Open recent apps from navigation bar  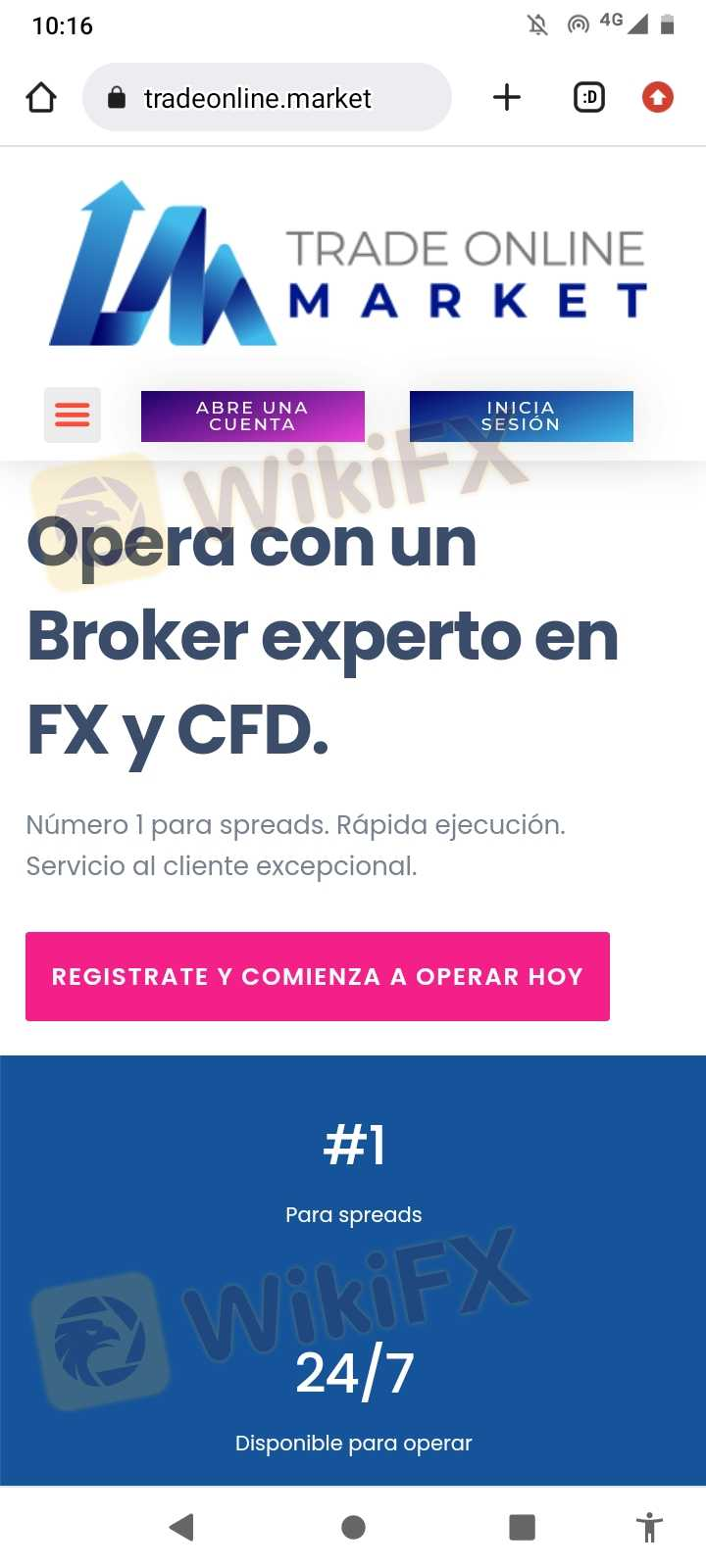pyautogui.click(x=522, y=1527)
